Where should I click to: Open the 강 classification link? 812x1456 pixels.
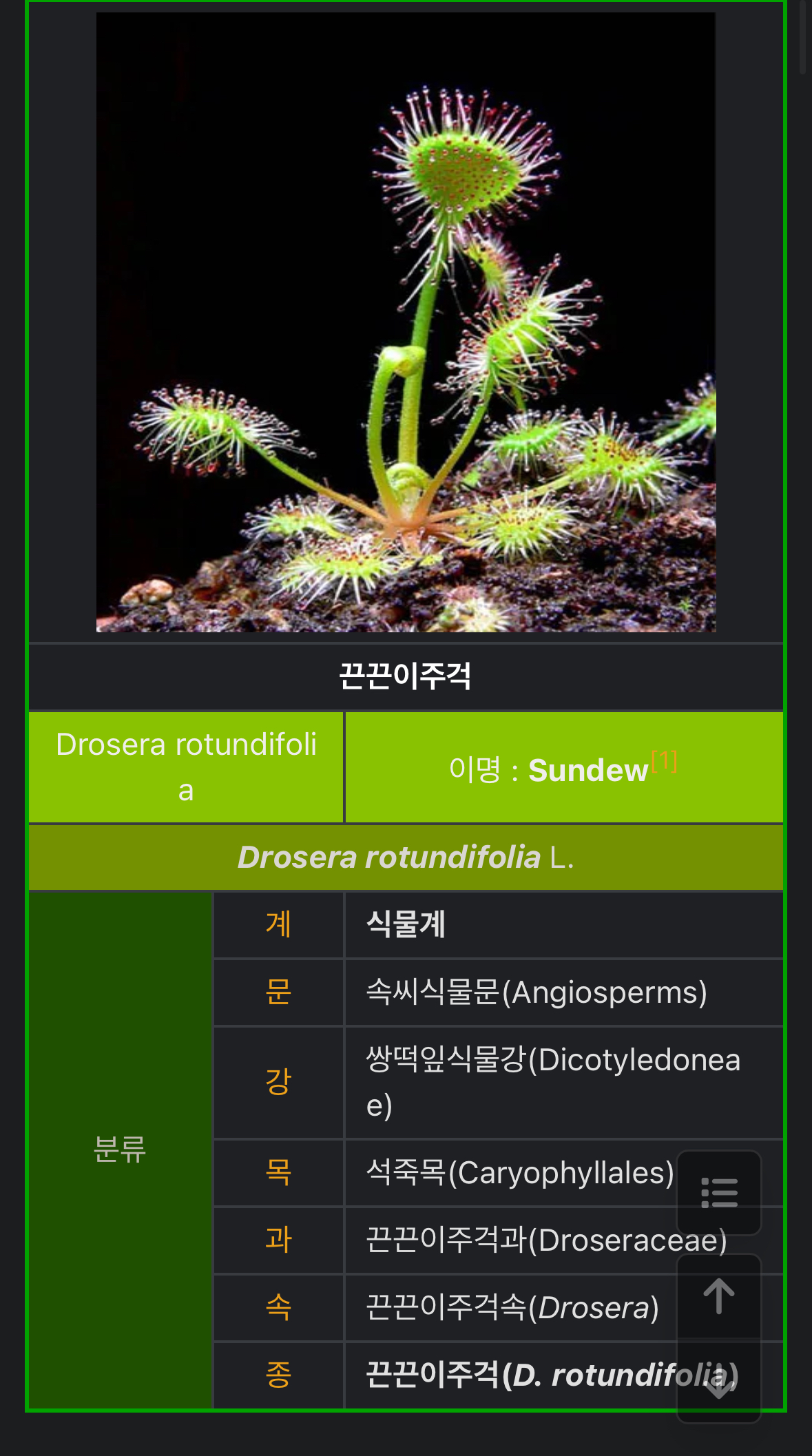click(278, 1082)
